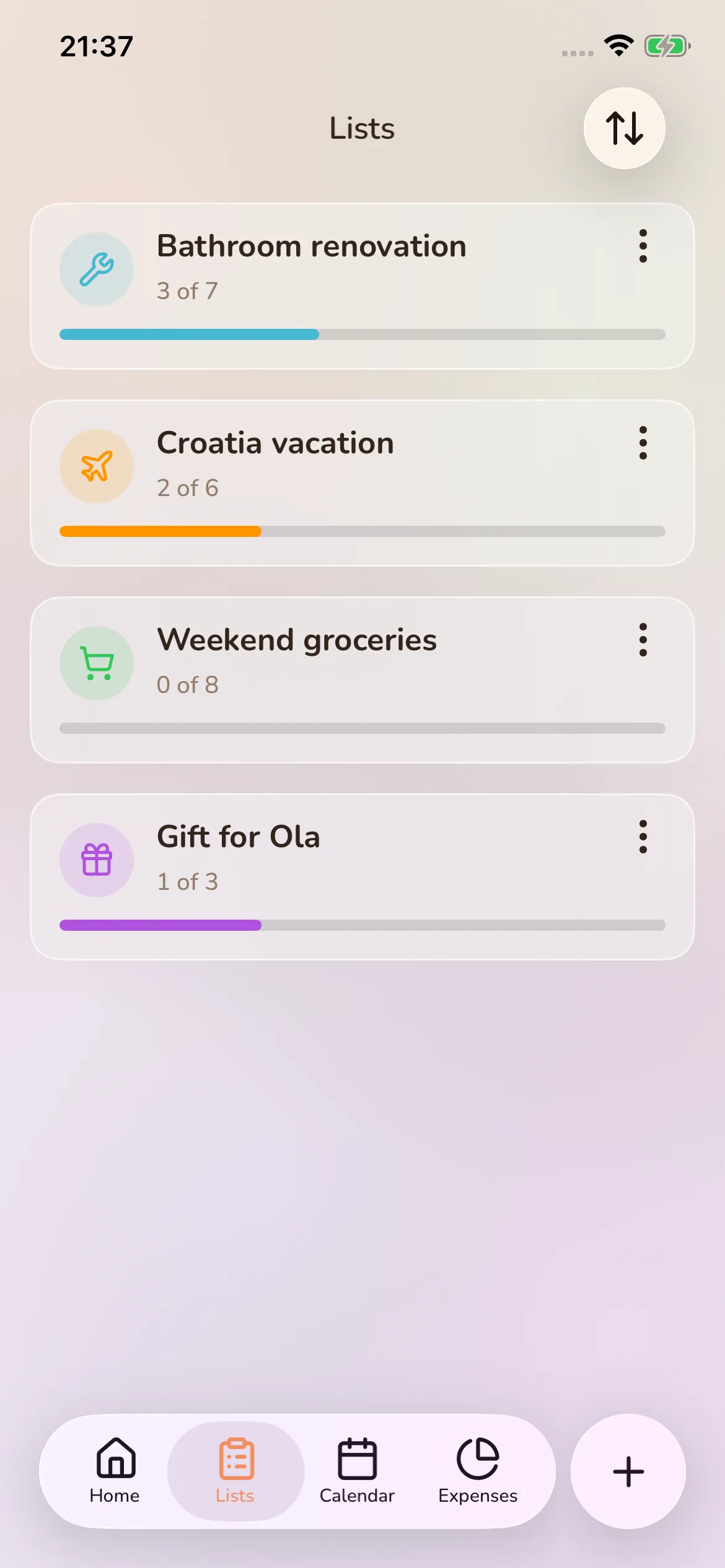Open the sort order control at the top

(624, 128)
